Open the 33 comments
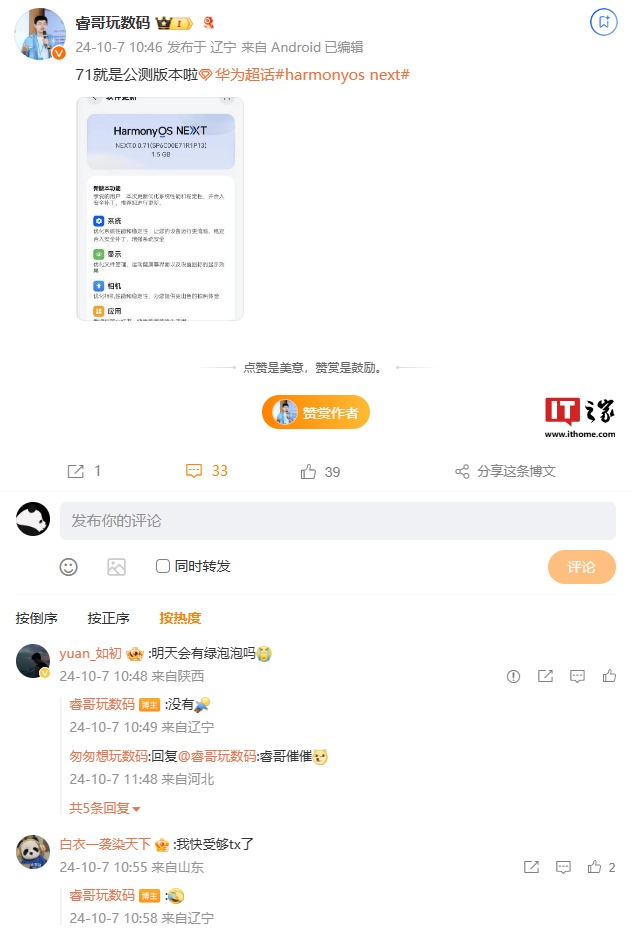 coord(207,471)
